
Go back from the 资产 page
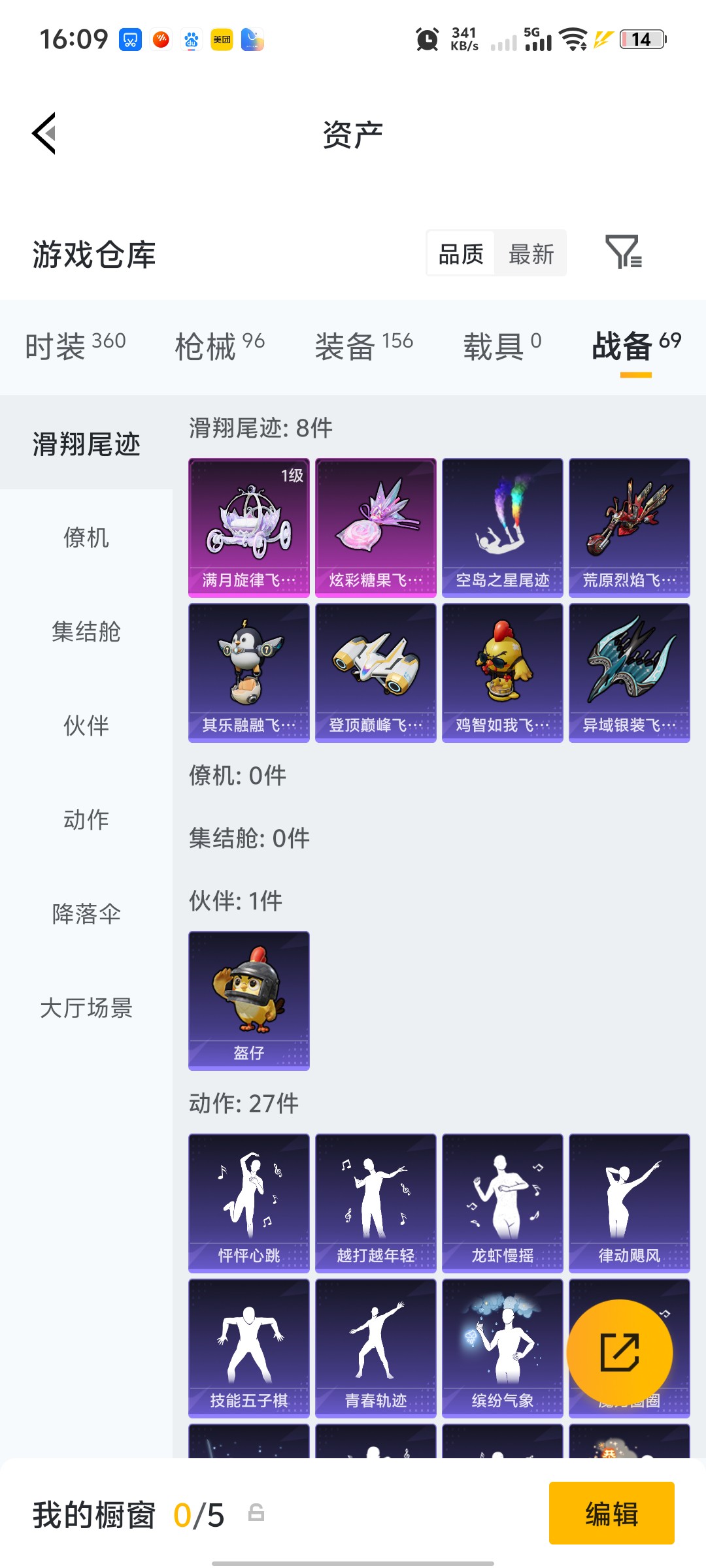pyautogui.click(x=44, y=133)
